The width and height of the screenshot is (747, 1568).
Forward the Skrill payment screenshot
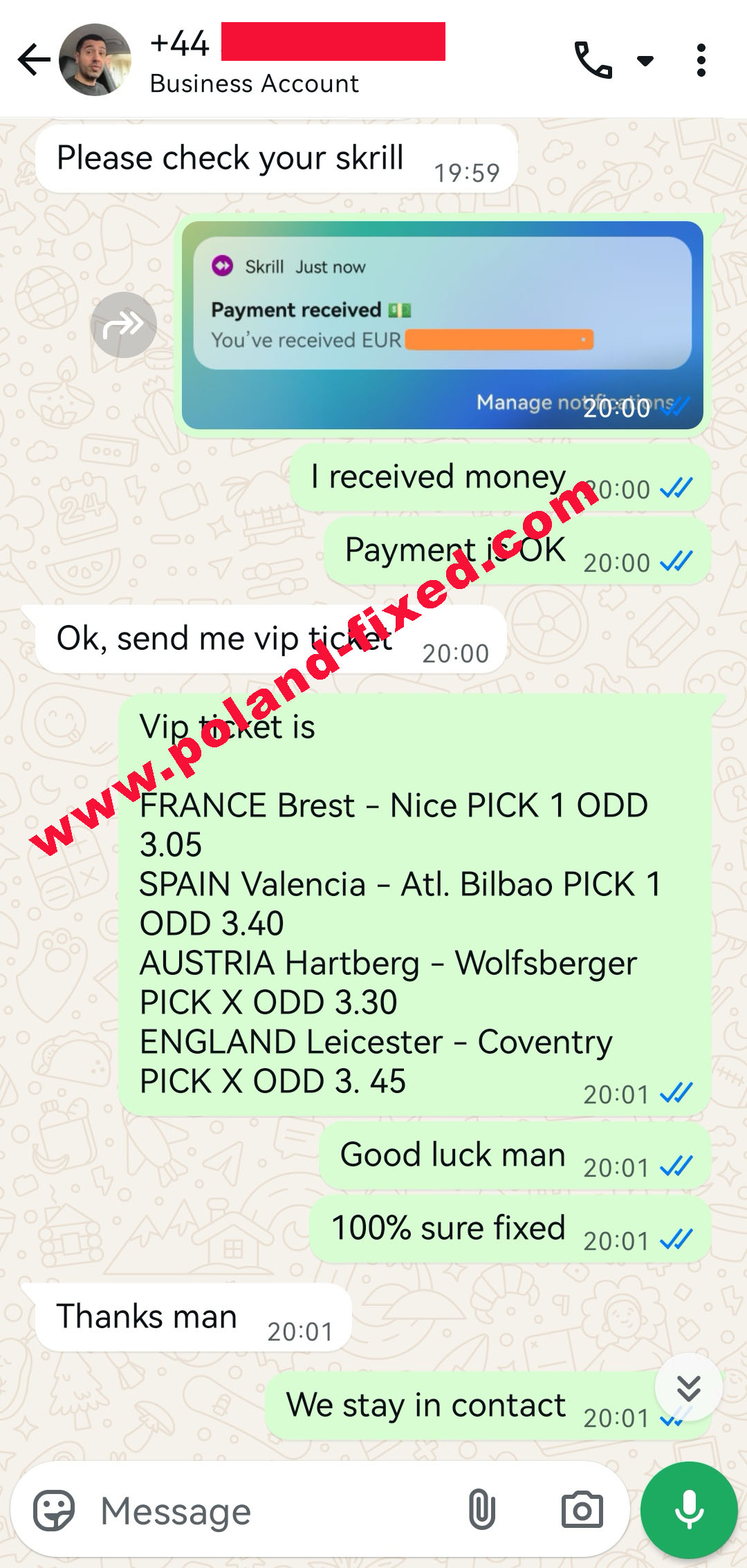(124, 324)
